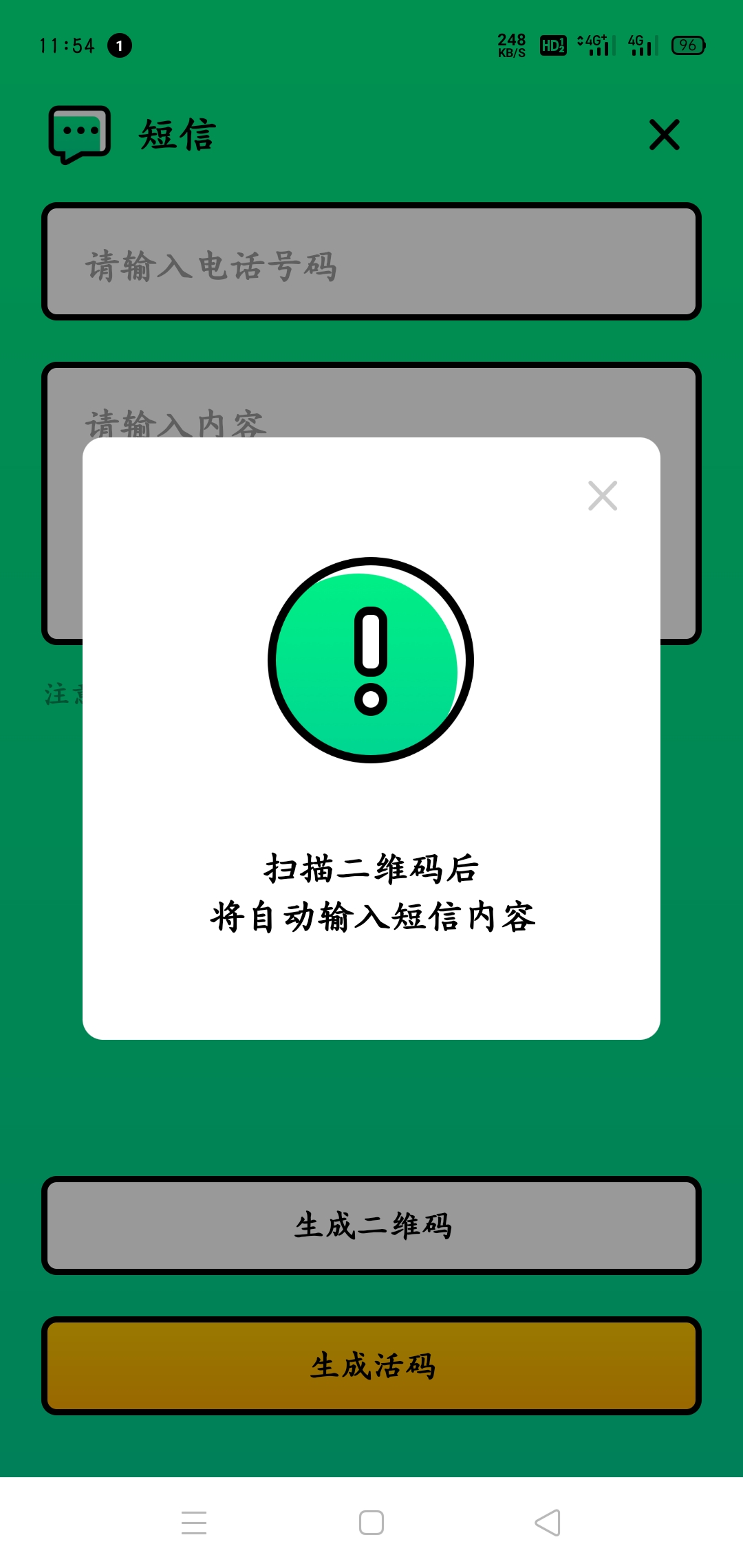
Task: Tap the 请输入电话号码 phone number field
Action: point(371,262)
